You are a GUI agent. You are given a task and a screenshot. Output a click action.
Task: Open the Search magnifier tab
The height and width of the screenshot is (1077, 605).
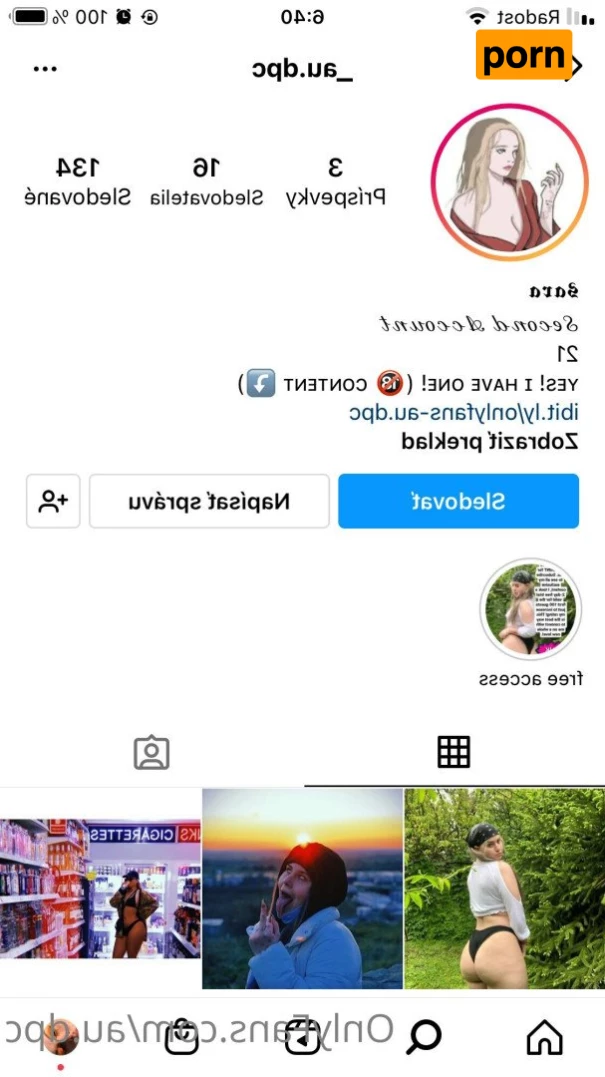tap(424, 1037)
